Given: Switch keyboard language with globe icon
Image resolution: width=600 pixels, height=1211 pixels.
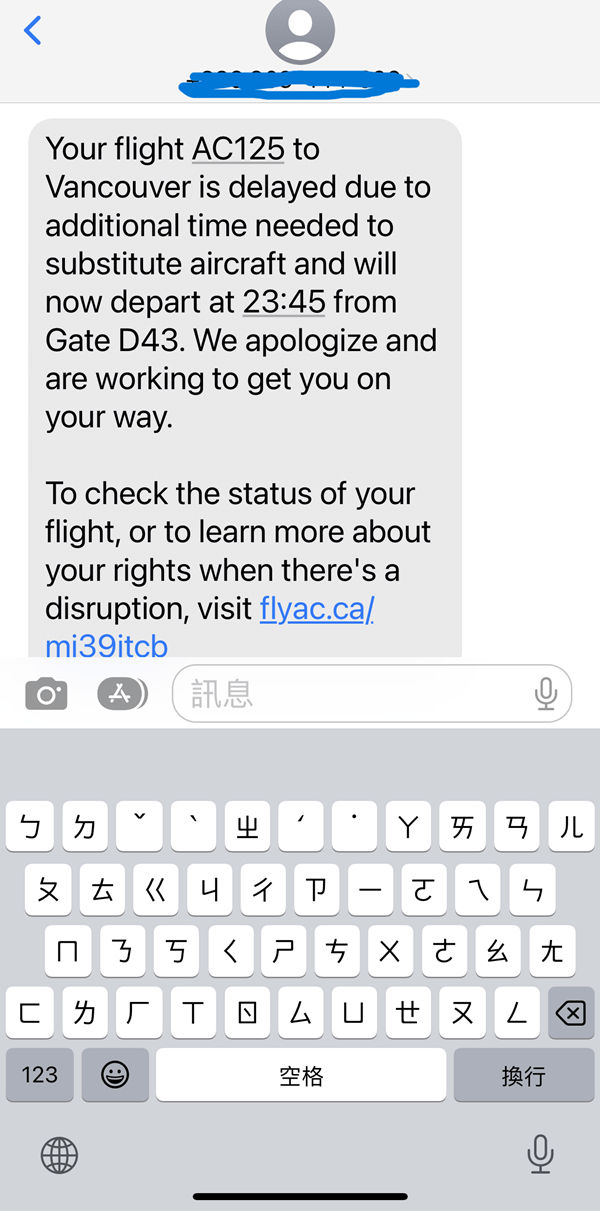Looking at the screenshot, I should (59, 1155).
